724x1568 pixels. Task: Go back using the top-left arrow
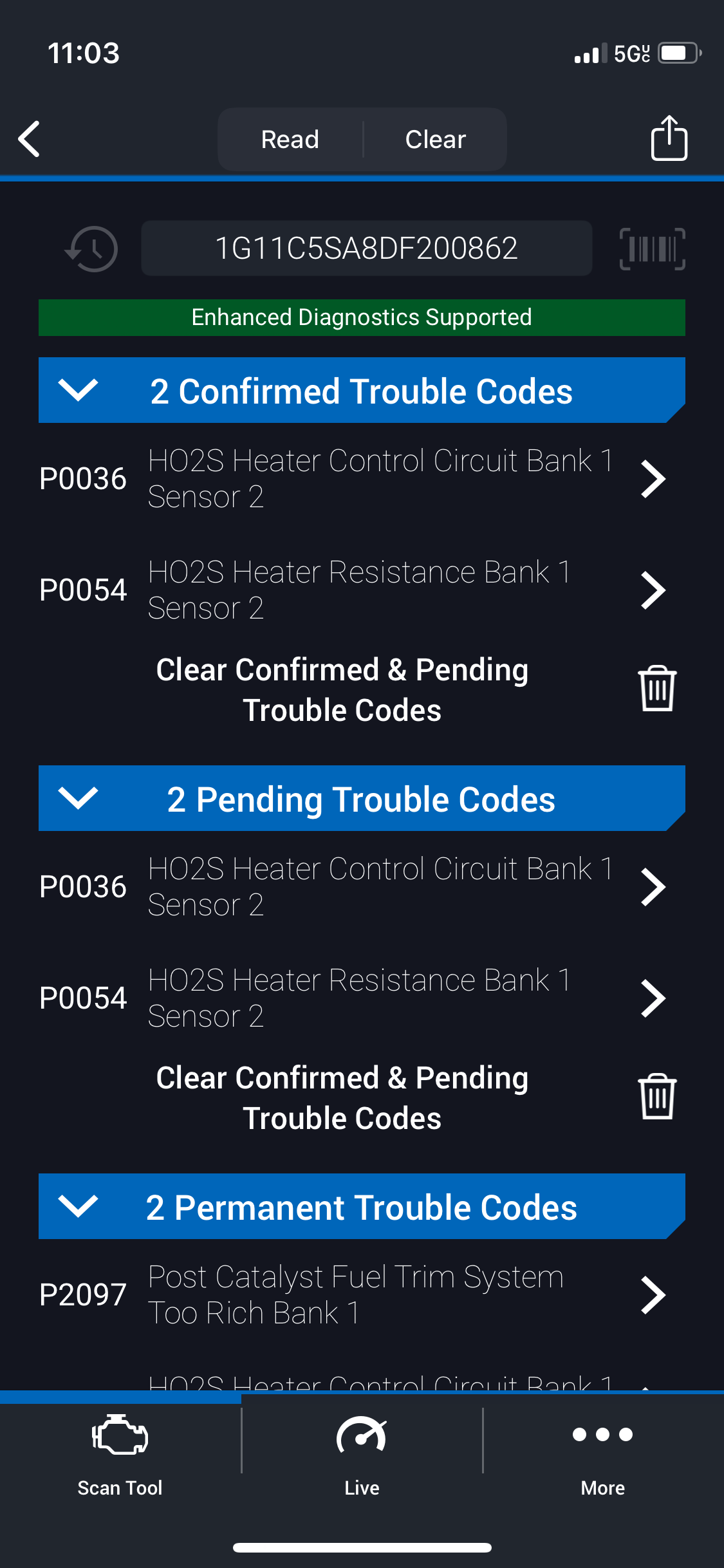pyautogui.click(x=29, y=139)
